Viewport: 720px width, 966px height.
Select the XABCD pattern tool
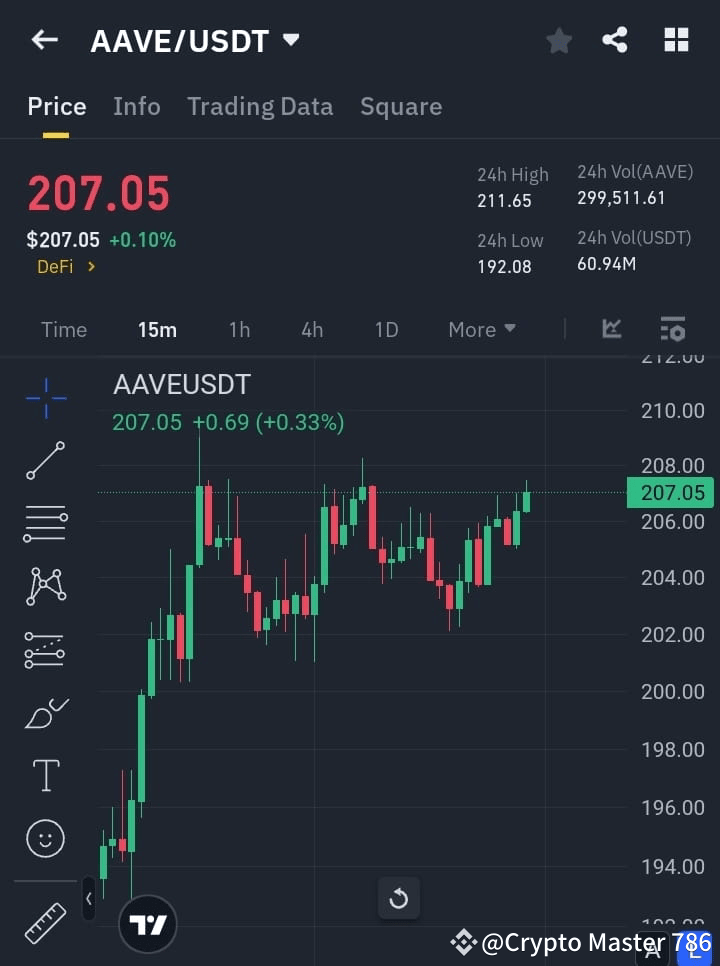pyautogui.click(x=45, y=587)
